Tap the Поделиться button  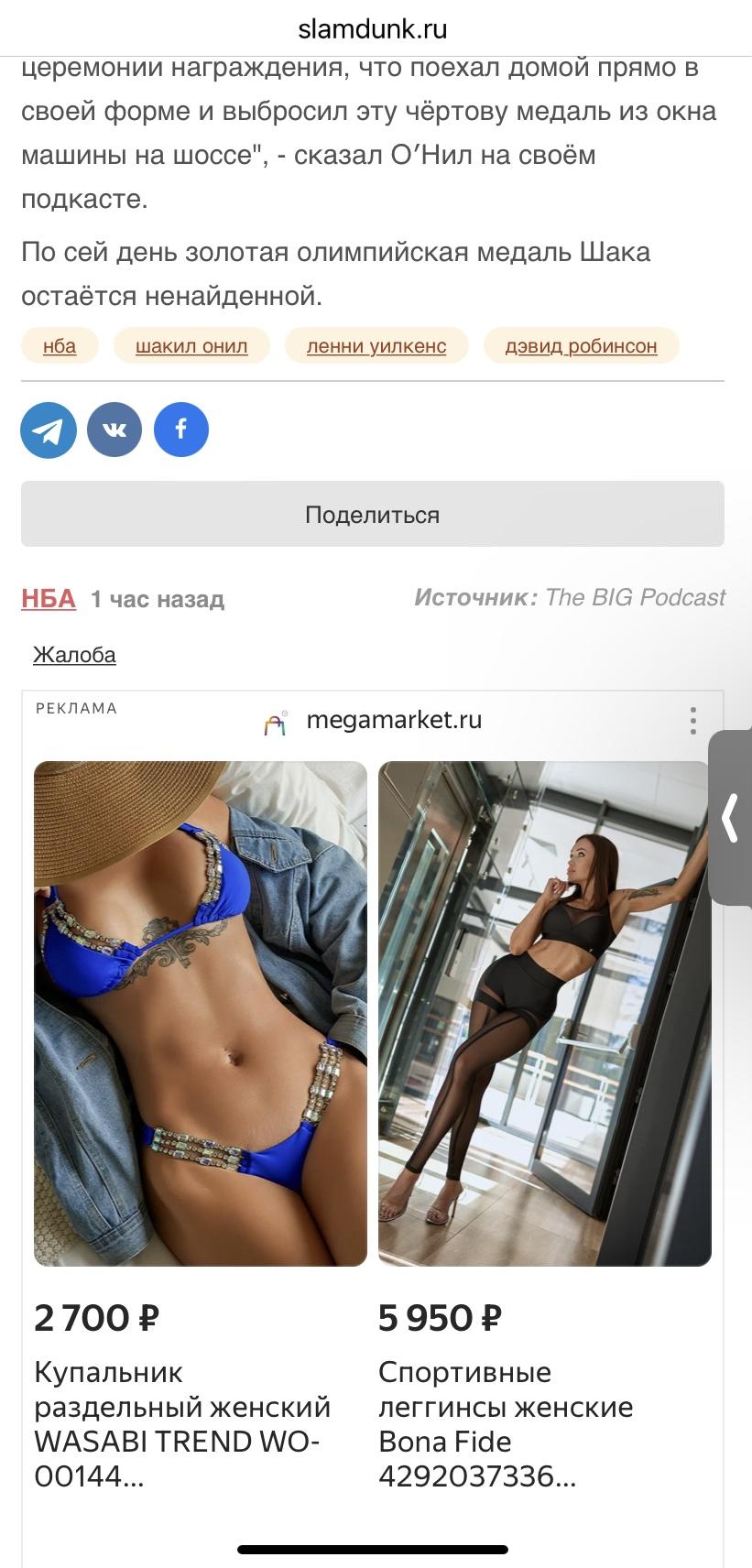pos(373,514)
